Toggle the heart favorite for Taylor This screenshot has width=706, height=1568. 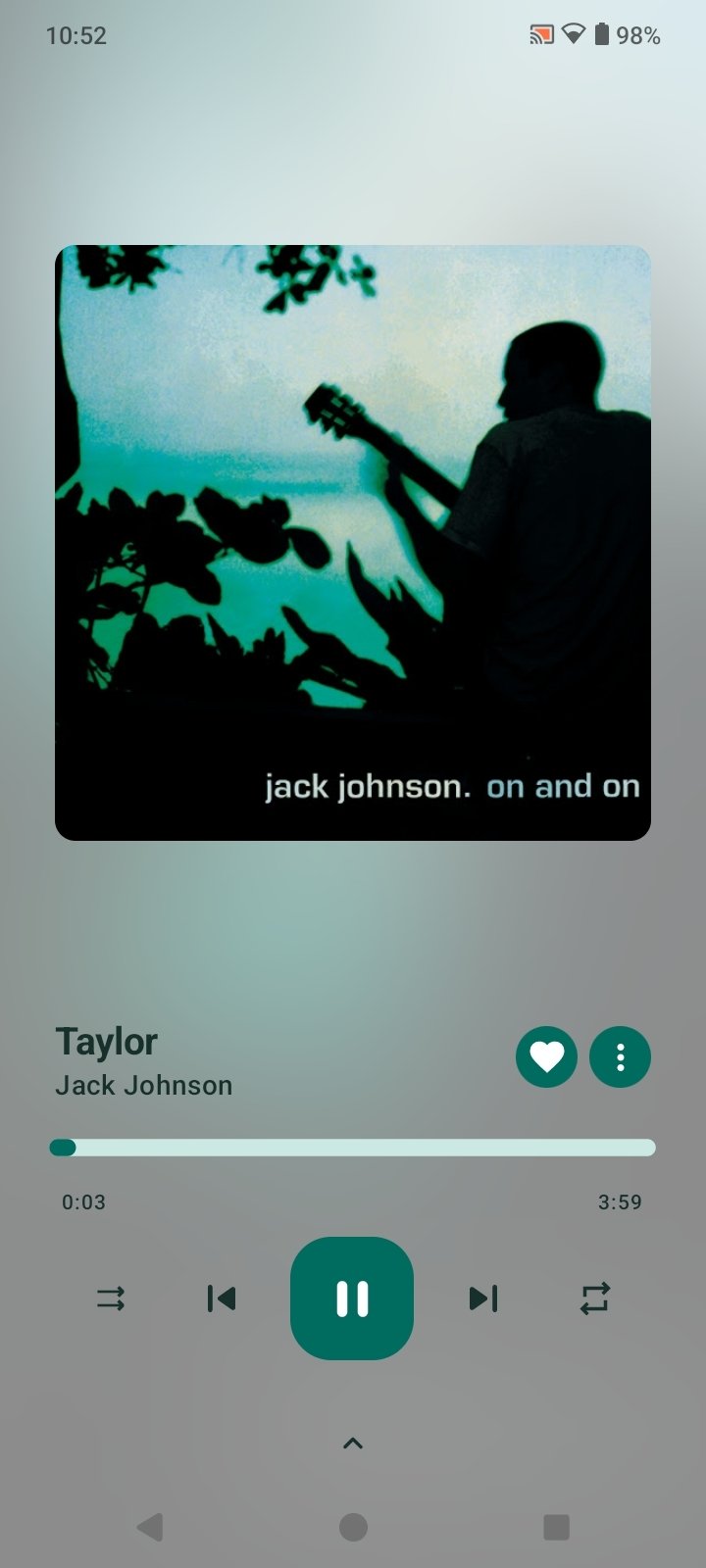(x=546, y=1056)
